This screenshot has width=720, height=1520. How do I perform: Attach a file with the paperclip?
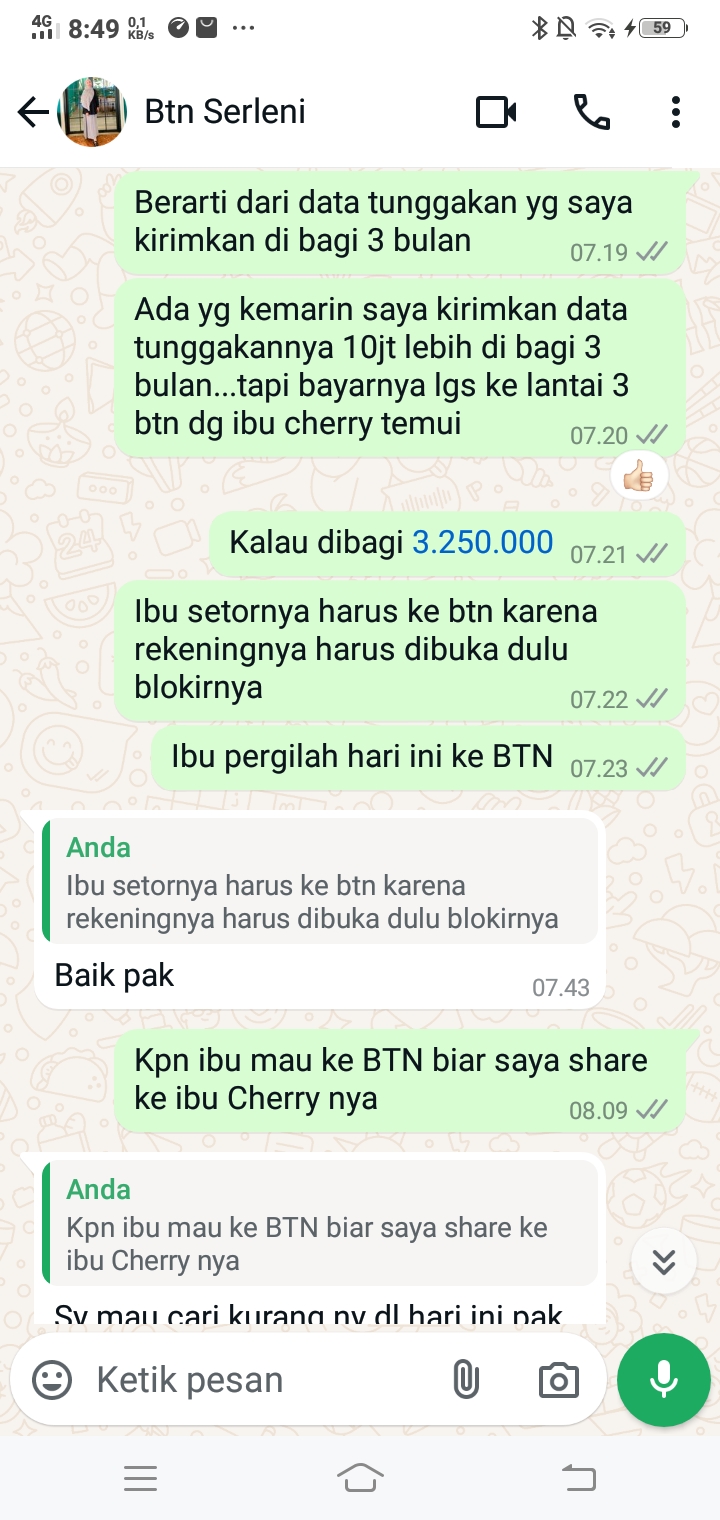point(465,1381)
